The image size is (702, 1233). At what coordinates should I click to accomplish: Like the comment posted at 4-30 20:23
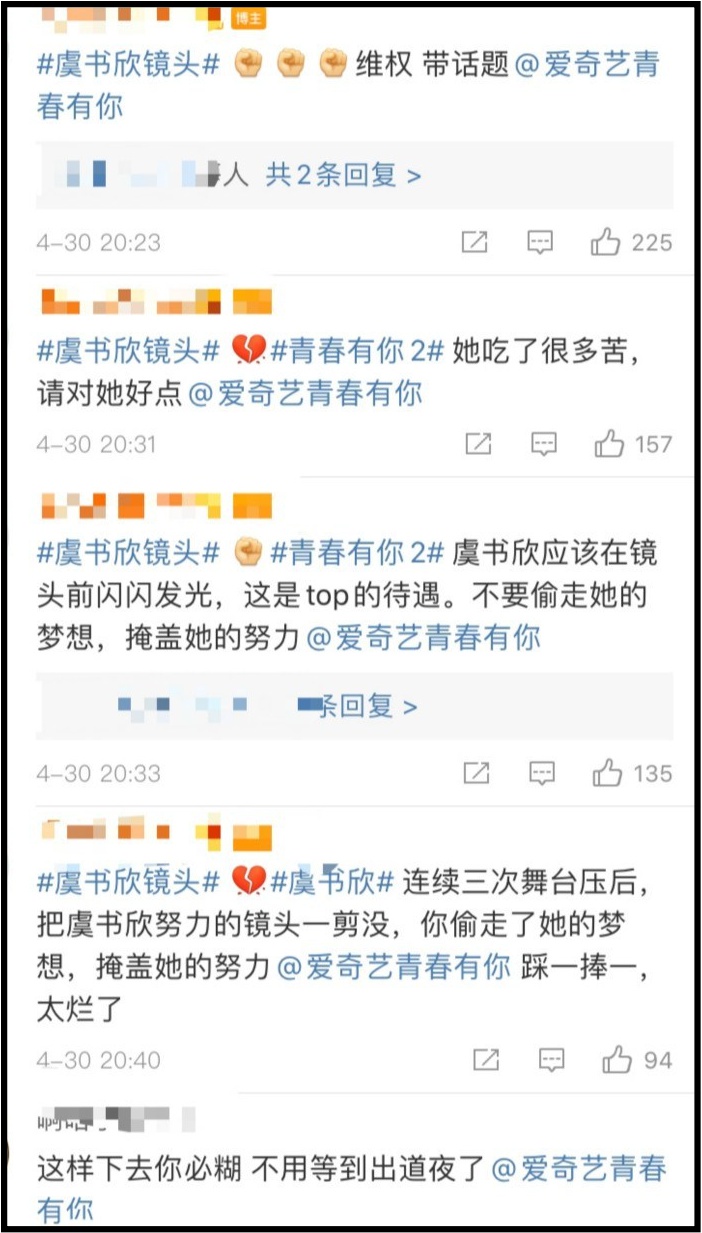point(606,242)
